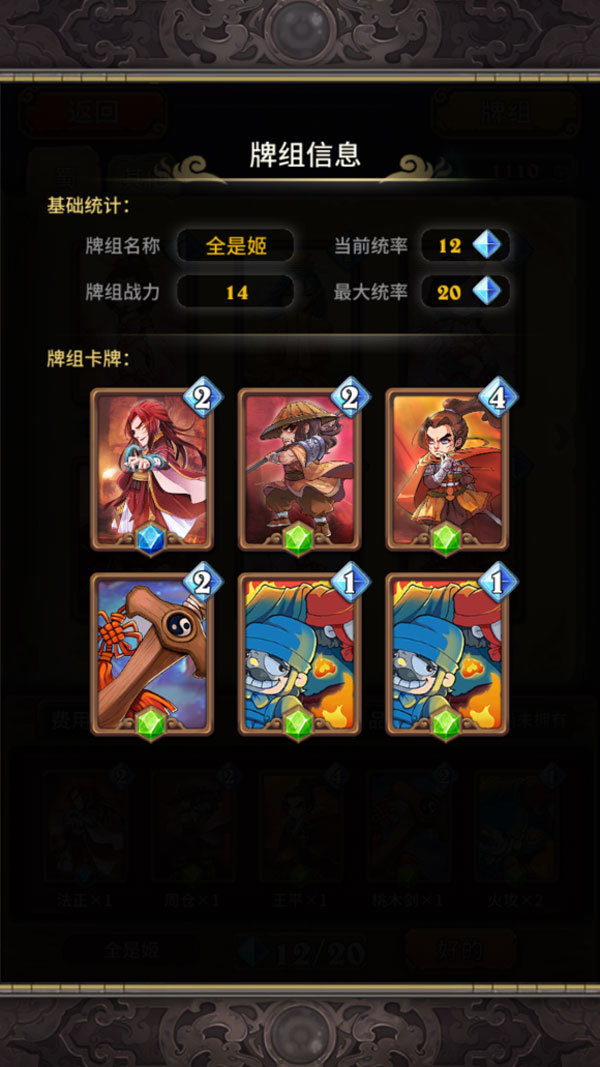The height and width of the screenshot is (1067, 600).
Task: Open the red-haired swordsman card
Action: click(x=152, y=468)
